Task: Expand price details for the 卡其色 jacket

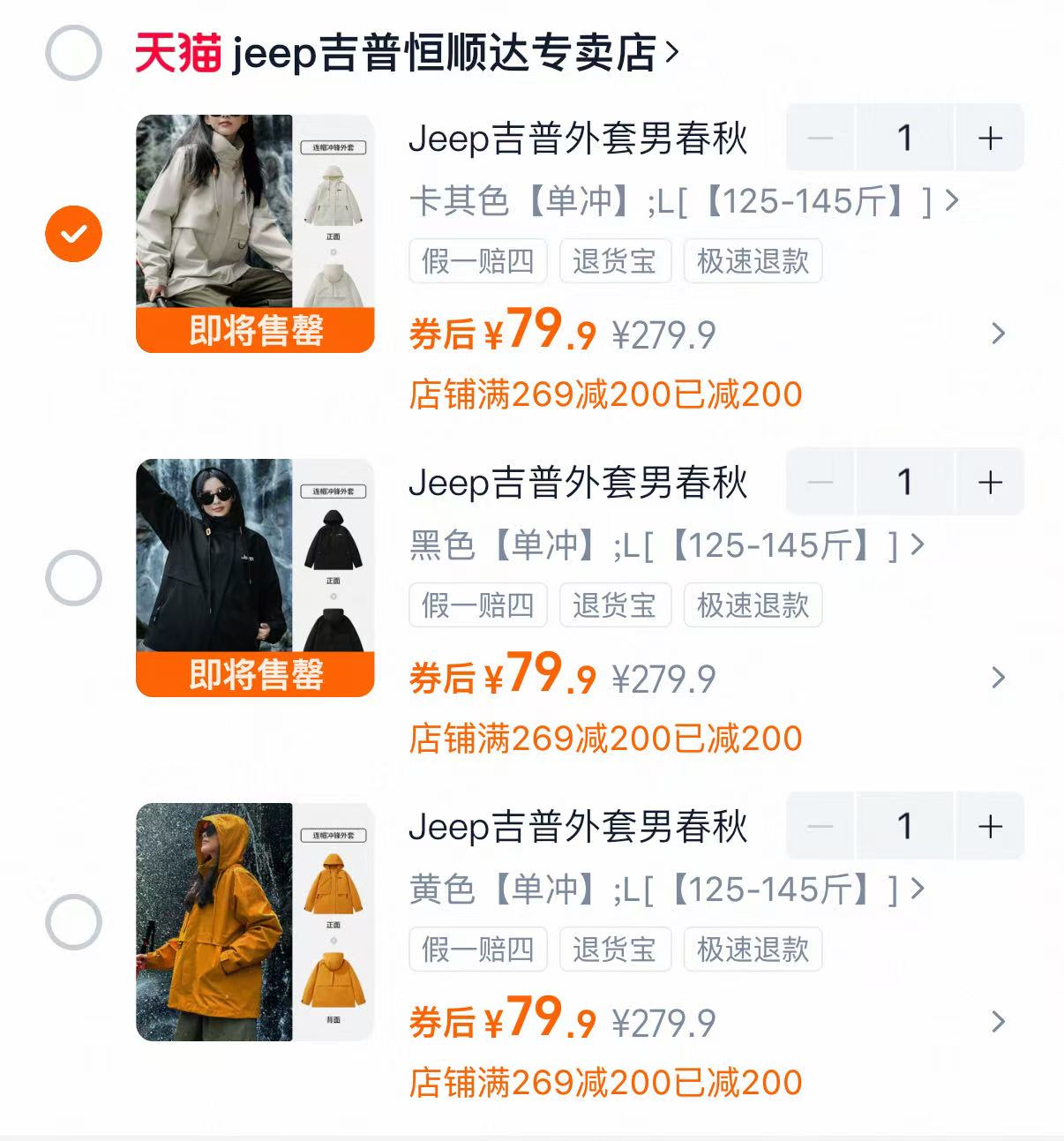Action: (998, 334)
